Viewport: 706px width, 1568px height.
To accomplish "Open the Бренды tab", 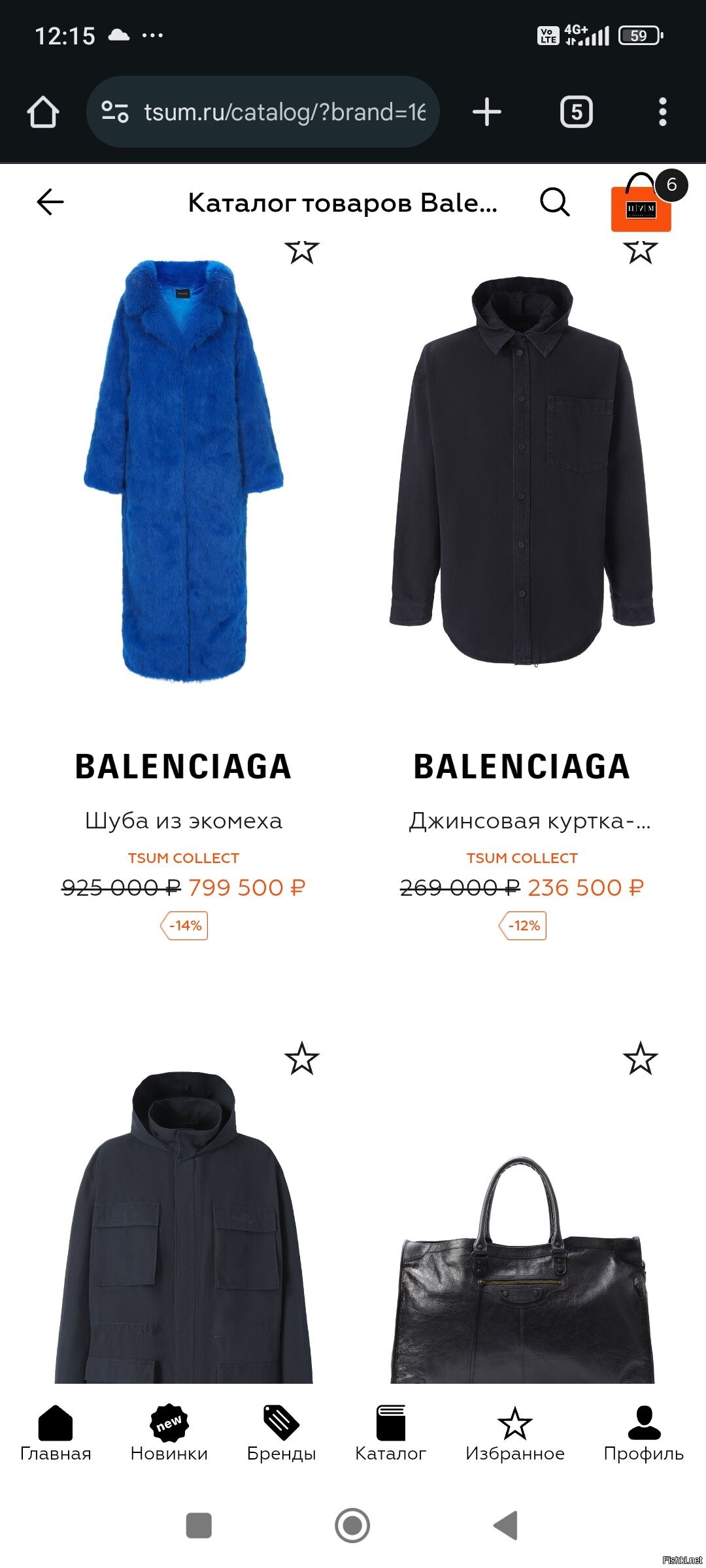I will [x=281, y=1434].
